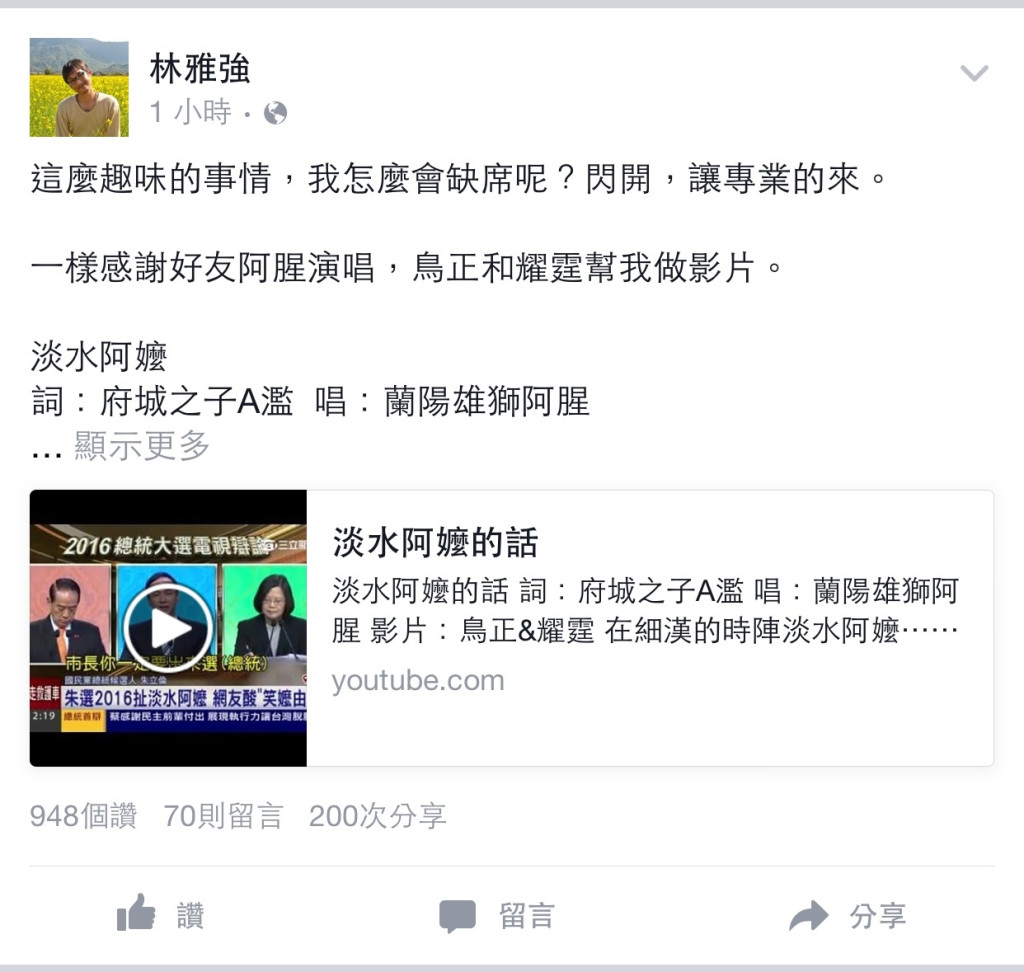This screenshot has height=972, width=1024.
Task: View the 70 comments
Action: click(x=223, y=816)
